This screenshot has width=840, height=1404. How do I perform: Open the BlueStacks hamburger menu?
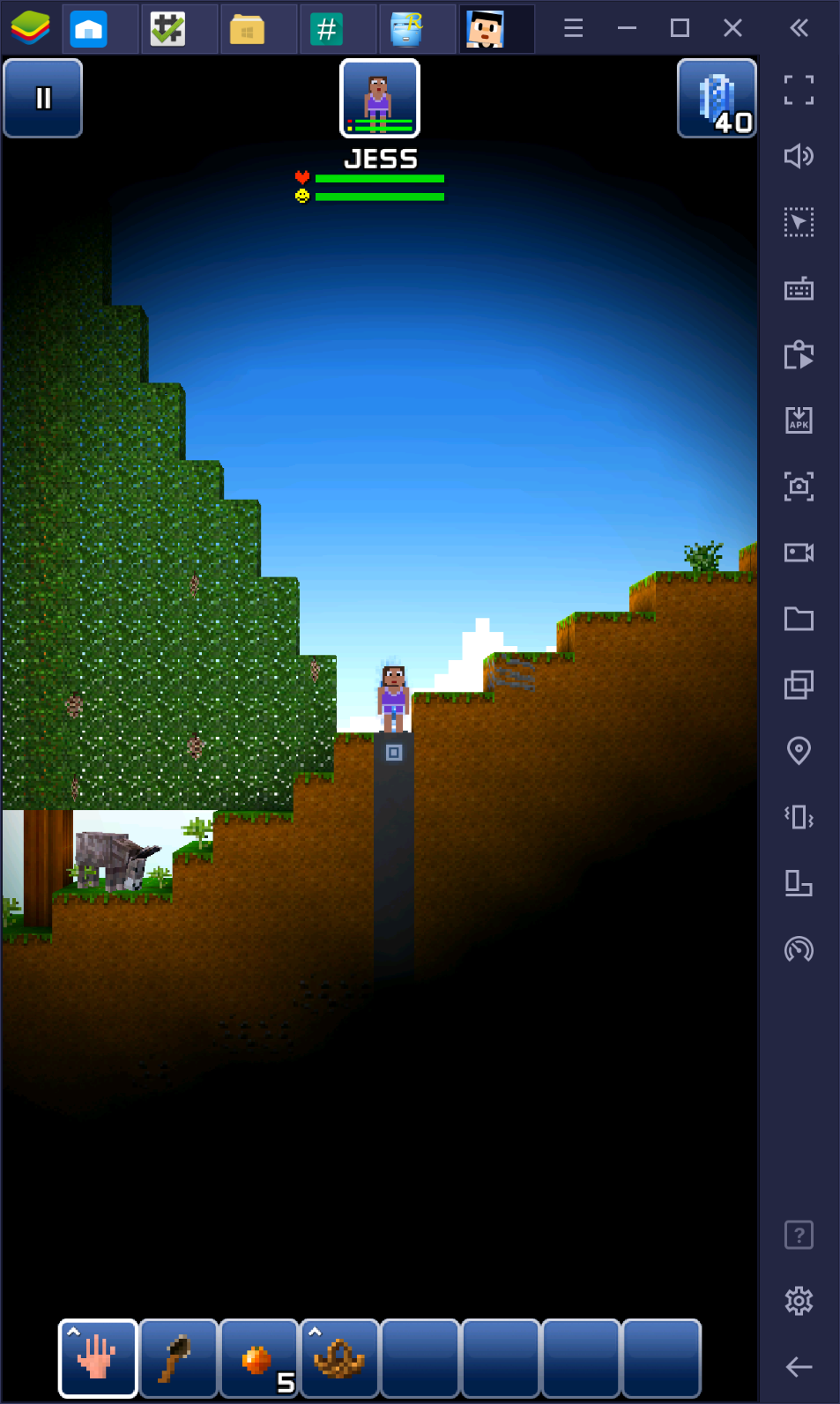[x=573, y=28]
